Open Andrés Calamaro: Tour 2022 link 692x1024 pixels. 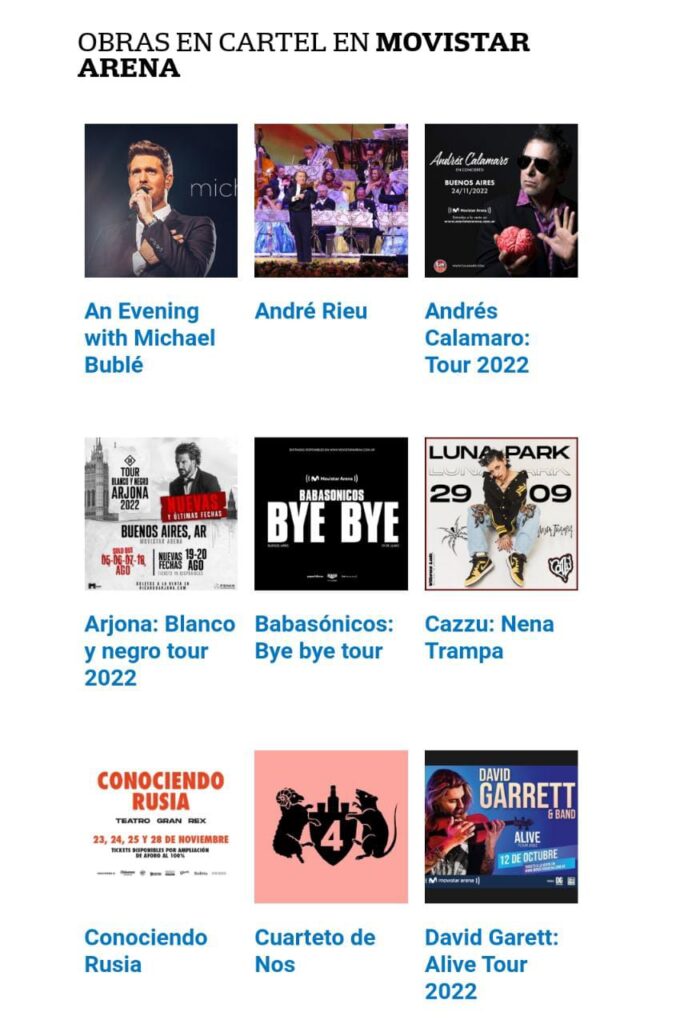476,338
